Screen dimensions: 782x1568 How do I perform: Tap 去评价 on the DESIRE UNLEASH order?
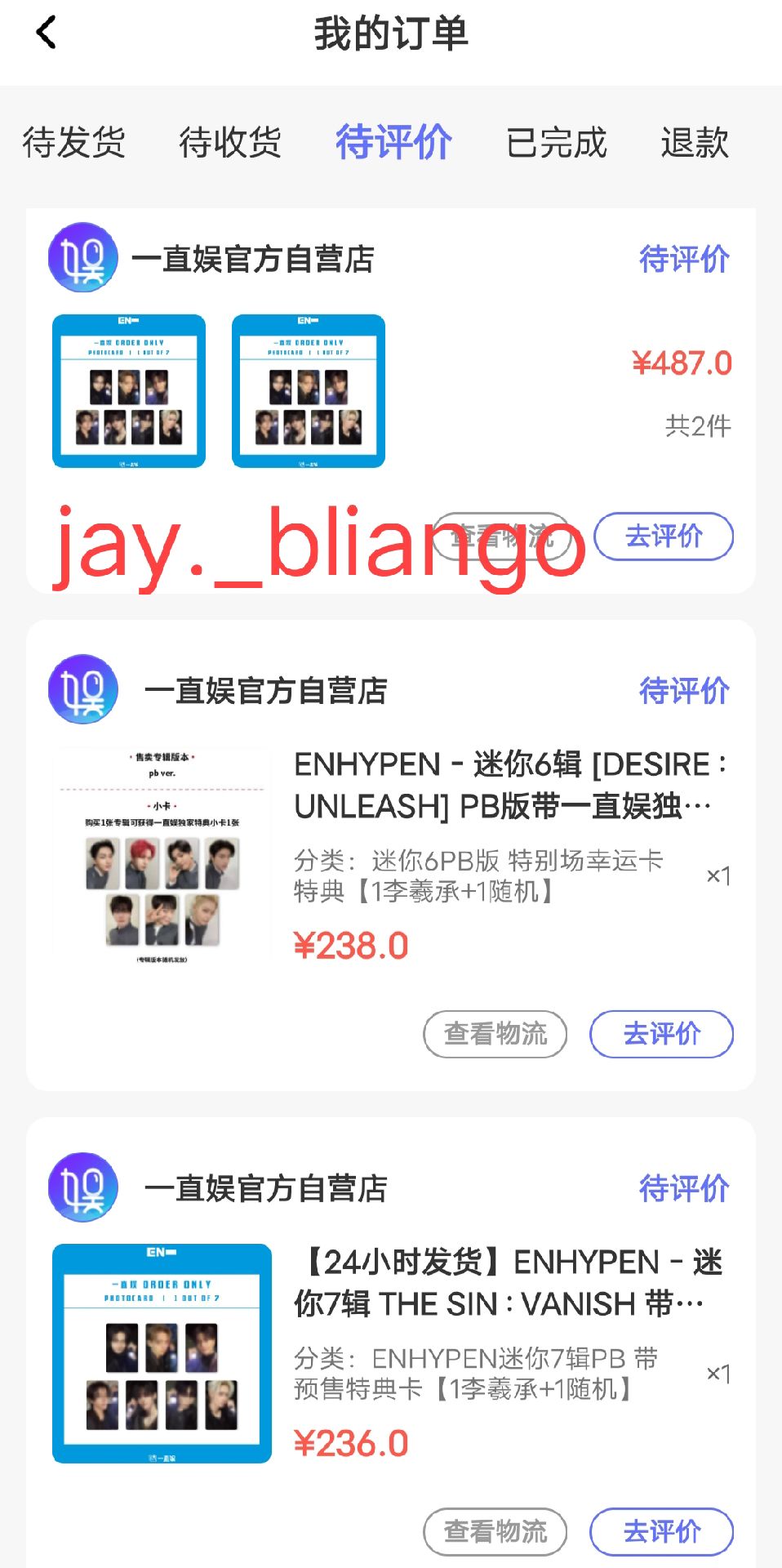(662, 1034)
